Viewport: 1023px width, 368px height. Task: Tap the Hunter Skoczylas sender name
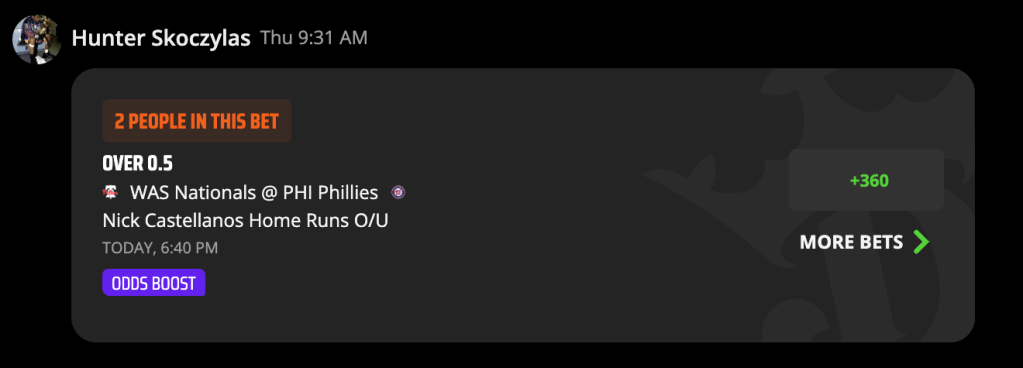tap(161, 38)
